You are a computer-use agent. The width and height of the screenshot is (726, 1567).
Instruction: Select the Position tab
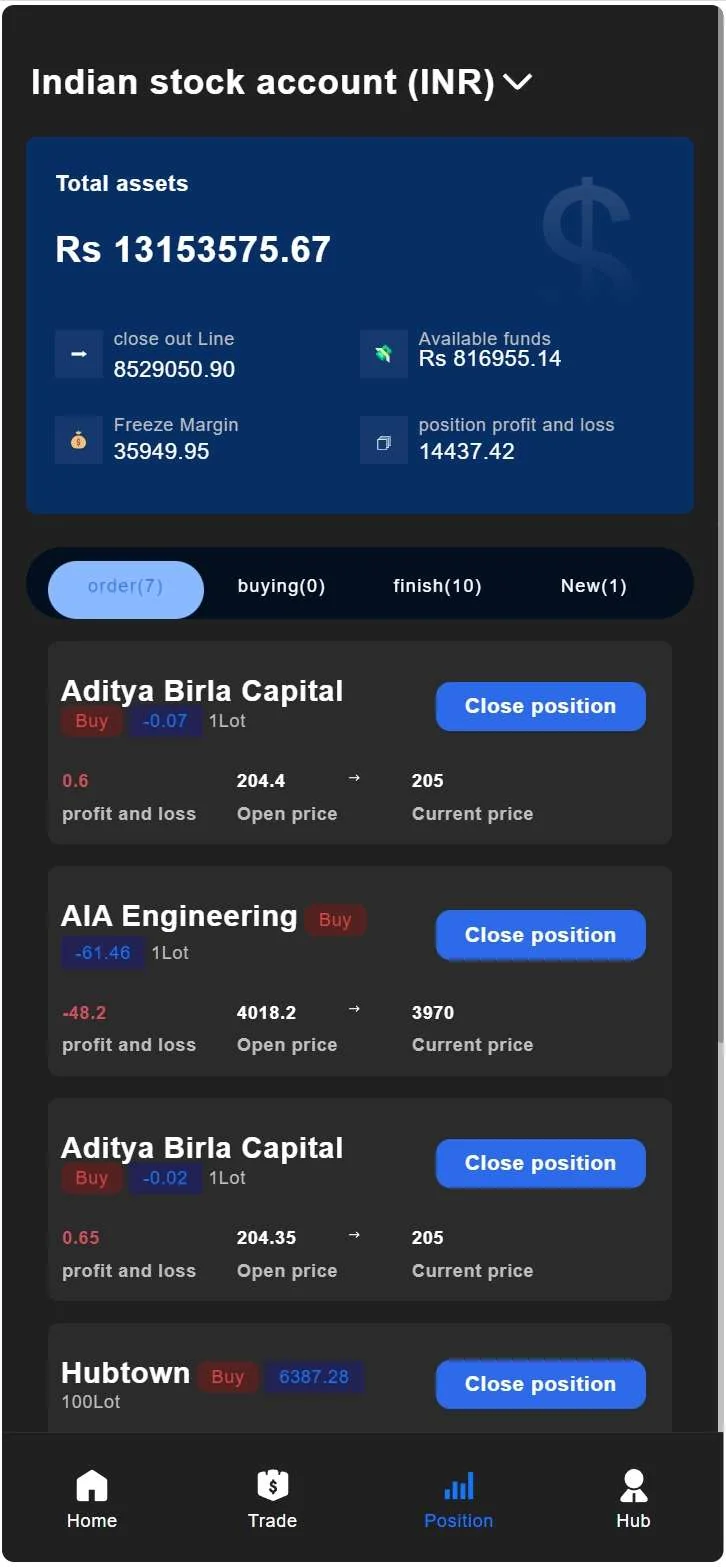pos(458,1498)
